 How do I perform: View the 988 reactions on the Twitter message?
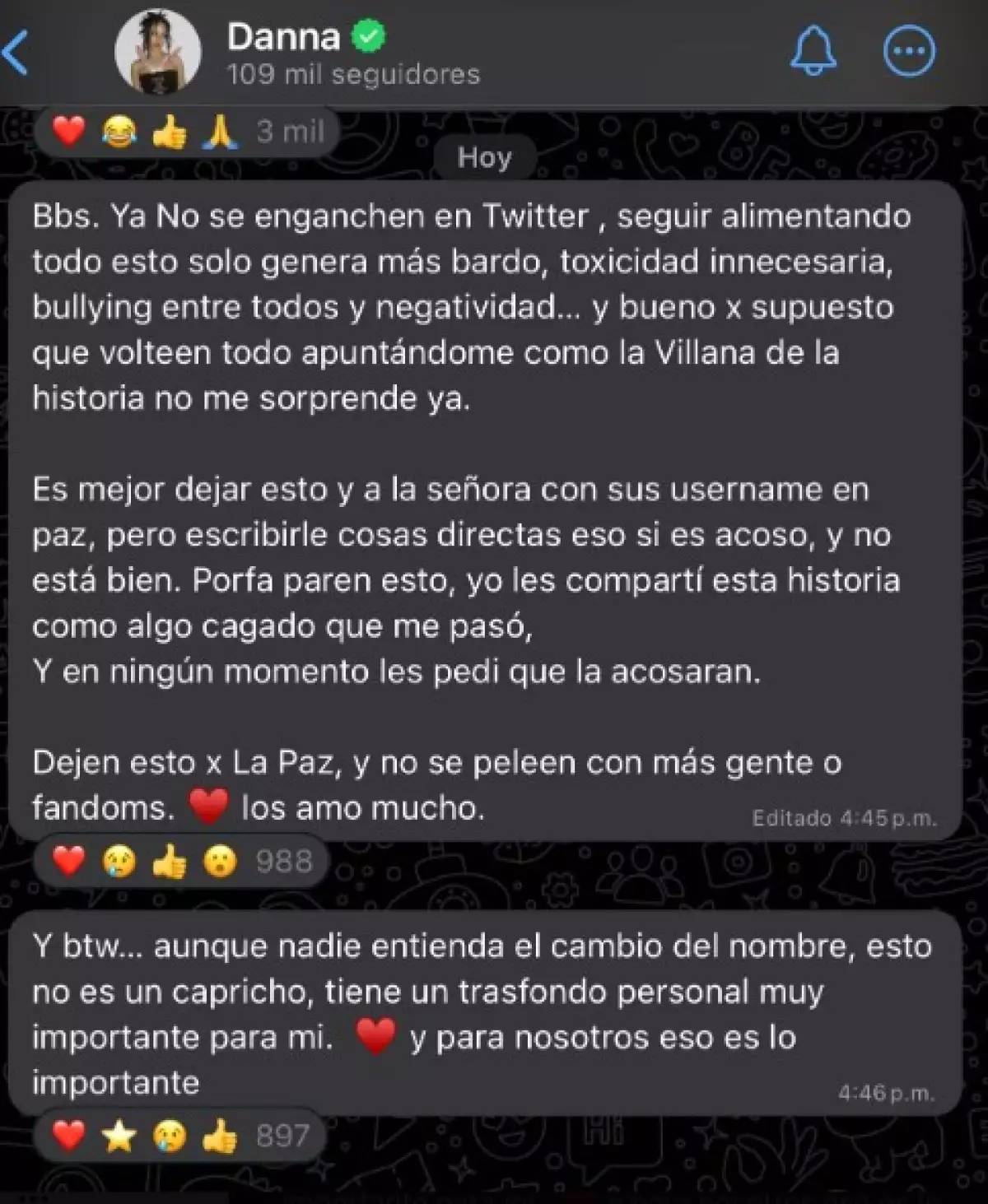point(183,862)
